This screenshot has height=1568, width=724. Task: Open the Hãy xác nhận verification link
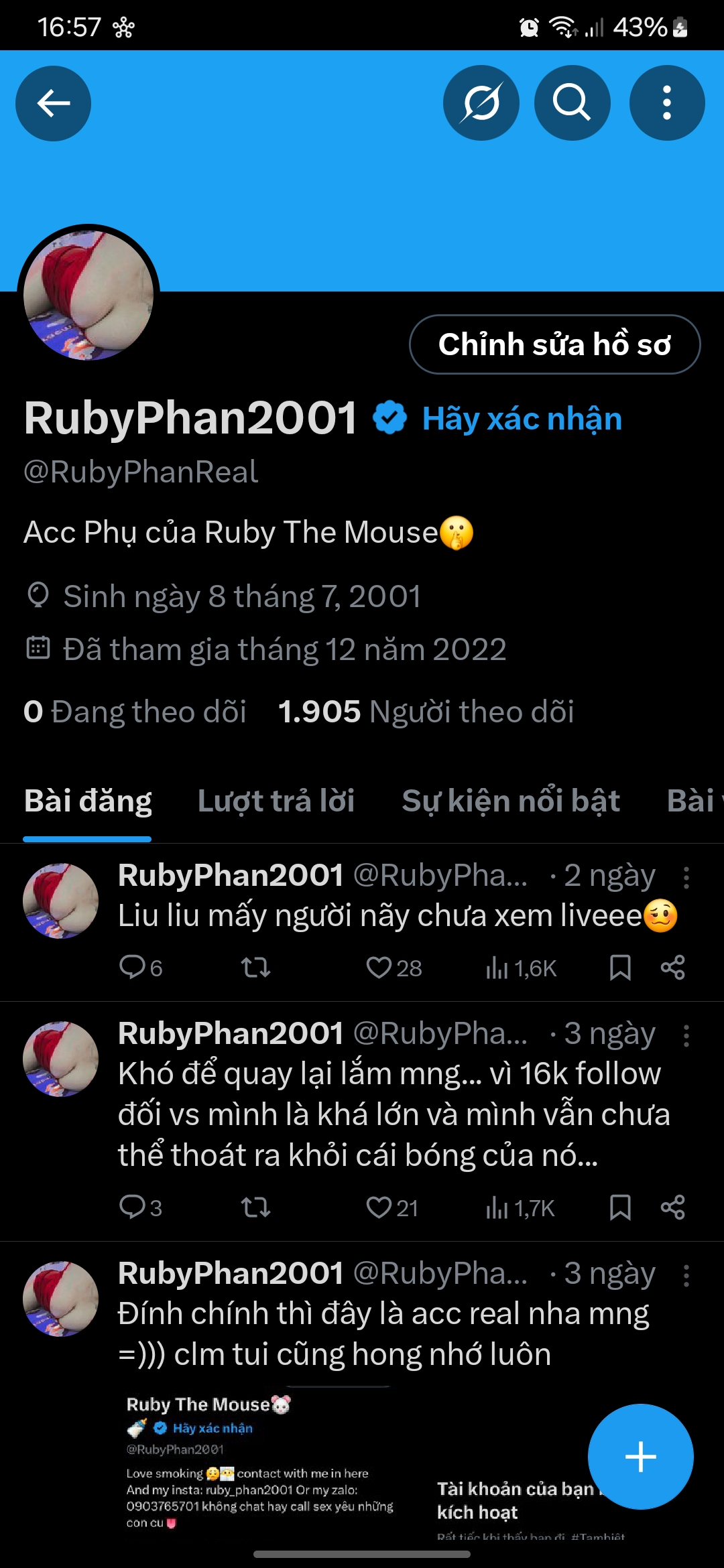click(x=522, y=419)
